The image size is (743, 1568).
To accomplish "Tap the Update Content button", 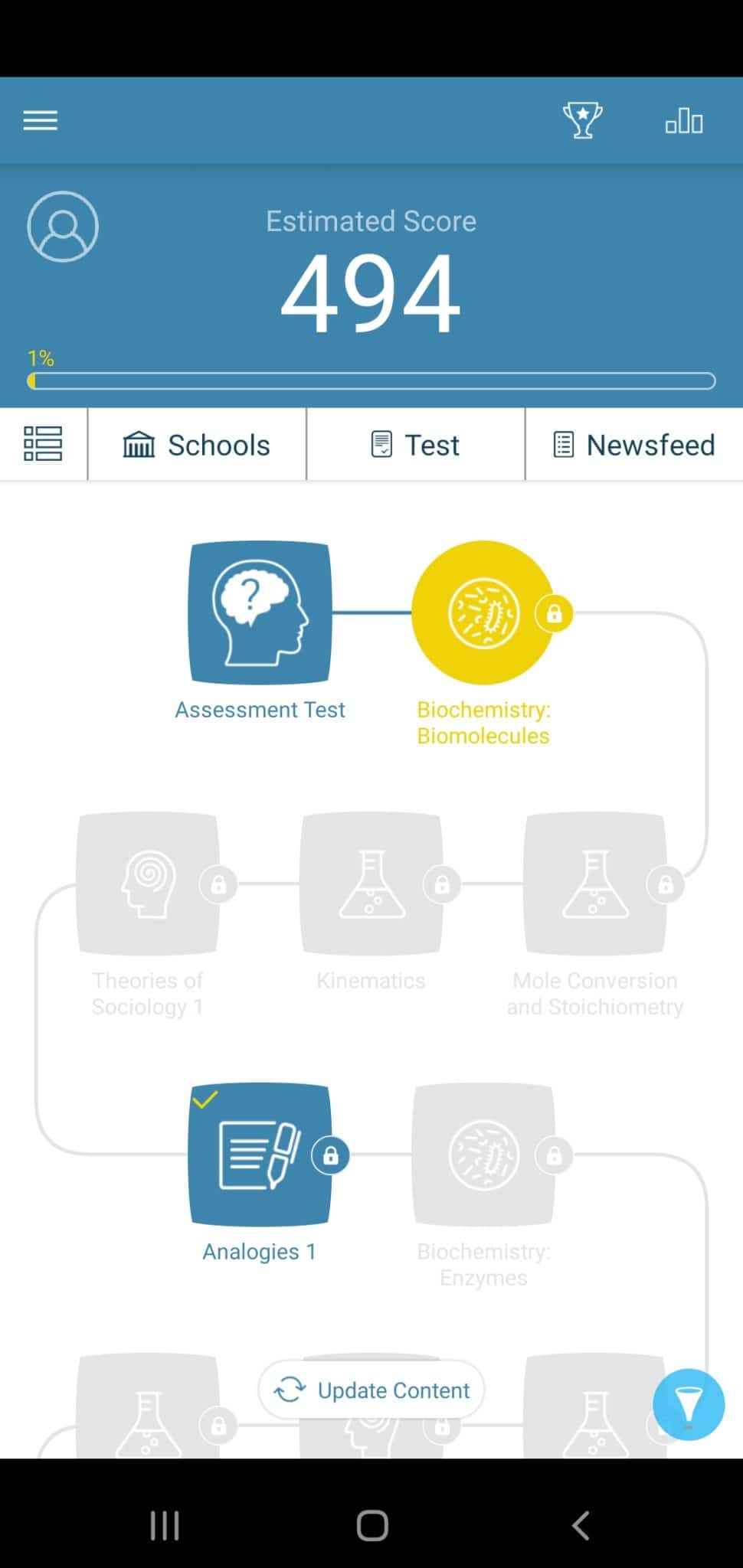I will point(371,1390).
